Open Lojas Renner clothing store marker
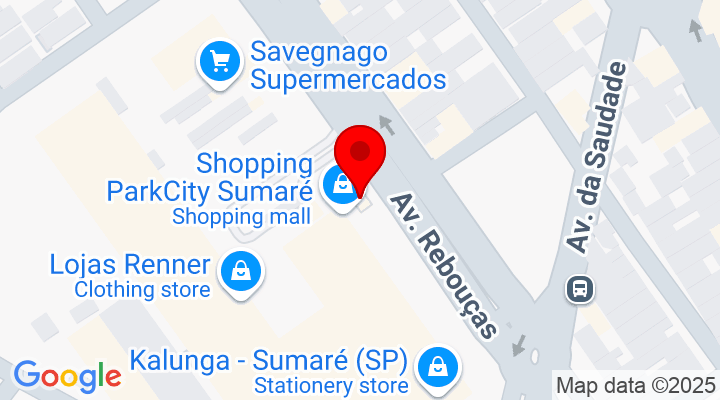720x400 pixels. (241, 271)
